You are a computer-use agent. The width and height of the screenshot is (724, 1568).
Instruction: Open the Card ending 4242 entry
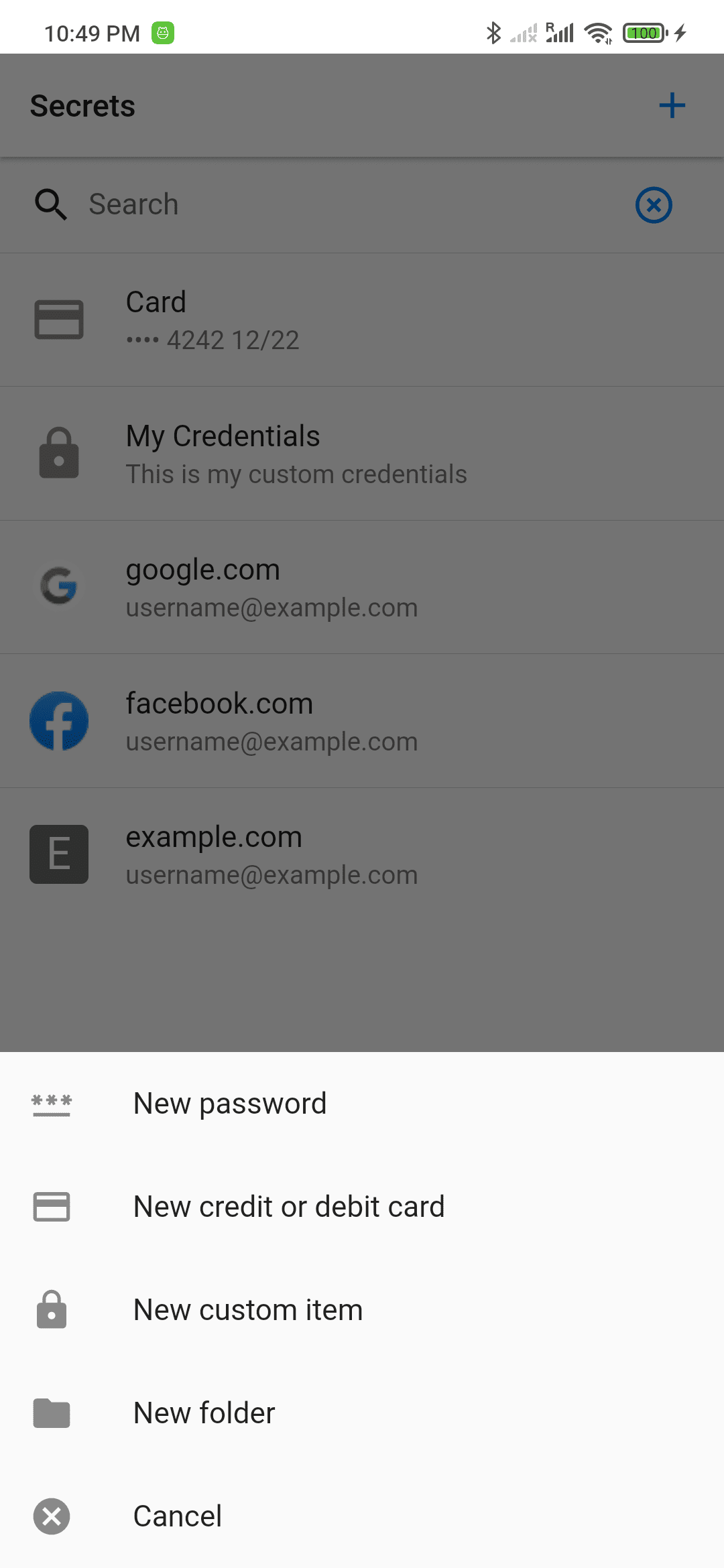click(x=362, y=320)
